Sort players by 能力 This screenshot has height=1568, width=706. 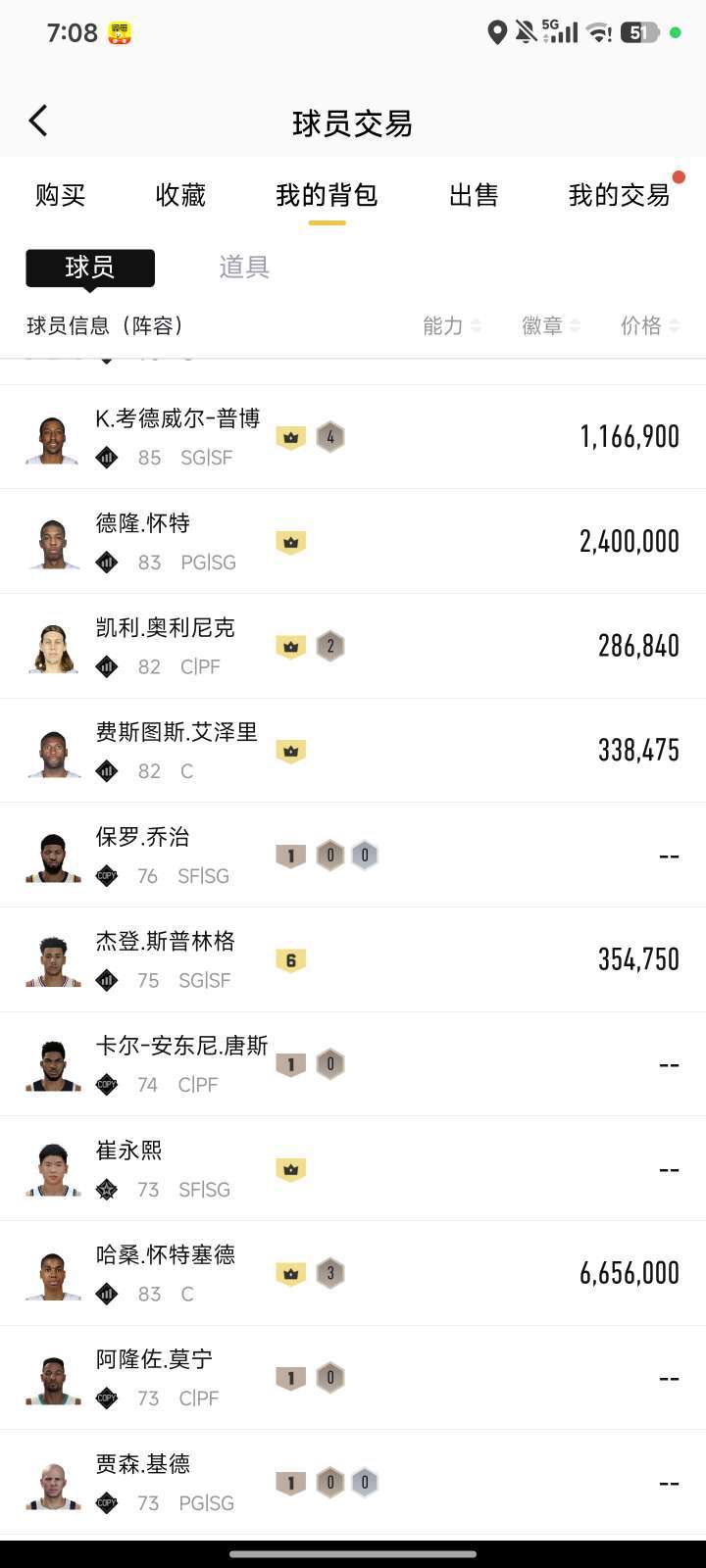click(x=451, y=325)
